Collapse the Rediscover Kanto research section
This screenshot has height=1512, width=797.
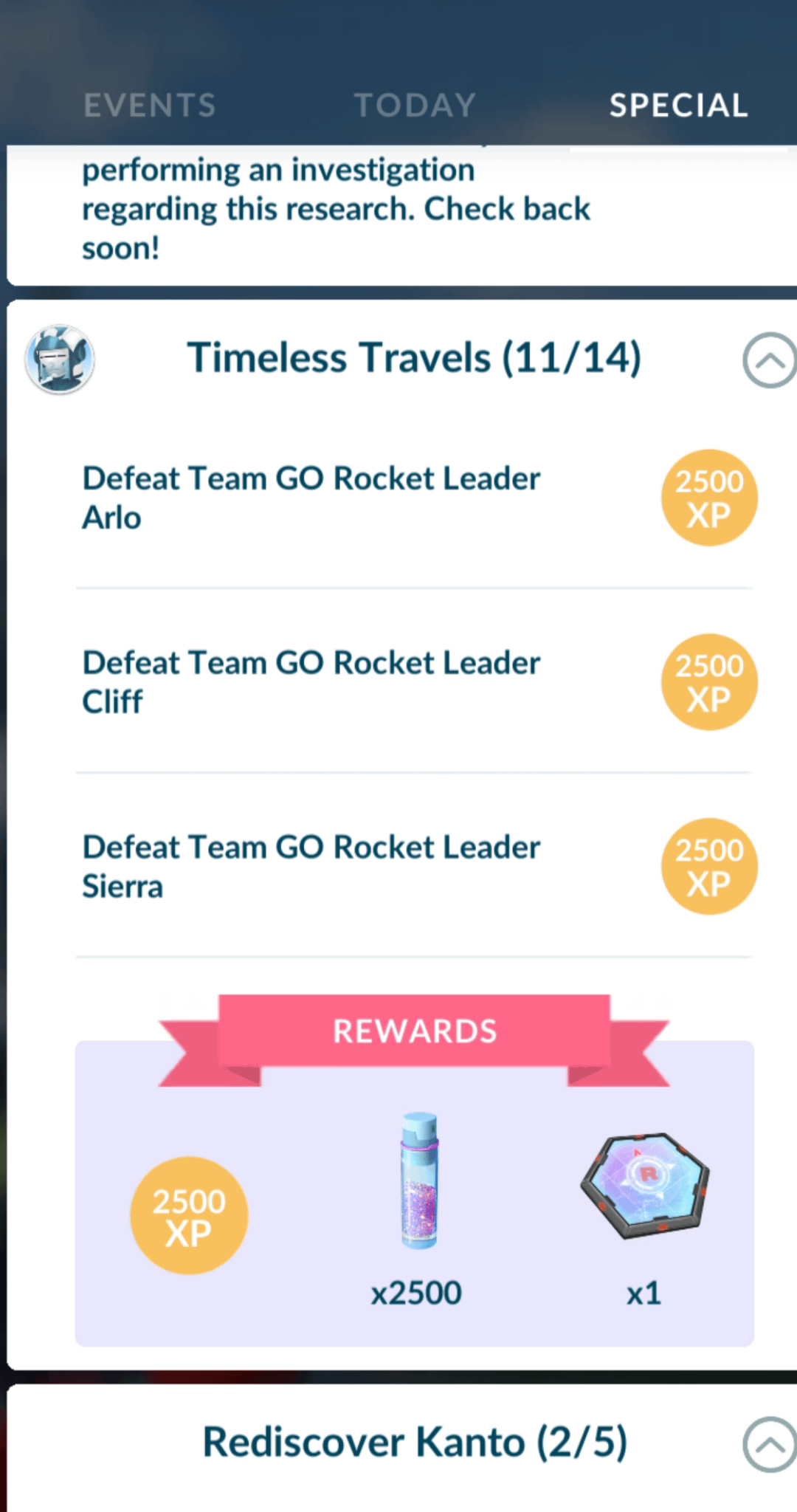(768, 1444)
